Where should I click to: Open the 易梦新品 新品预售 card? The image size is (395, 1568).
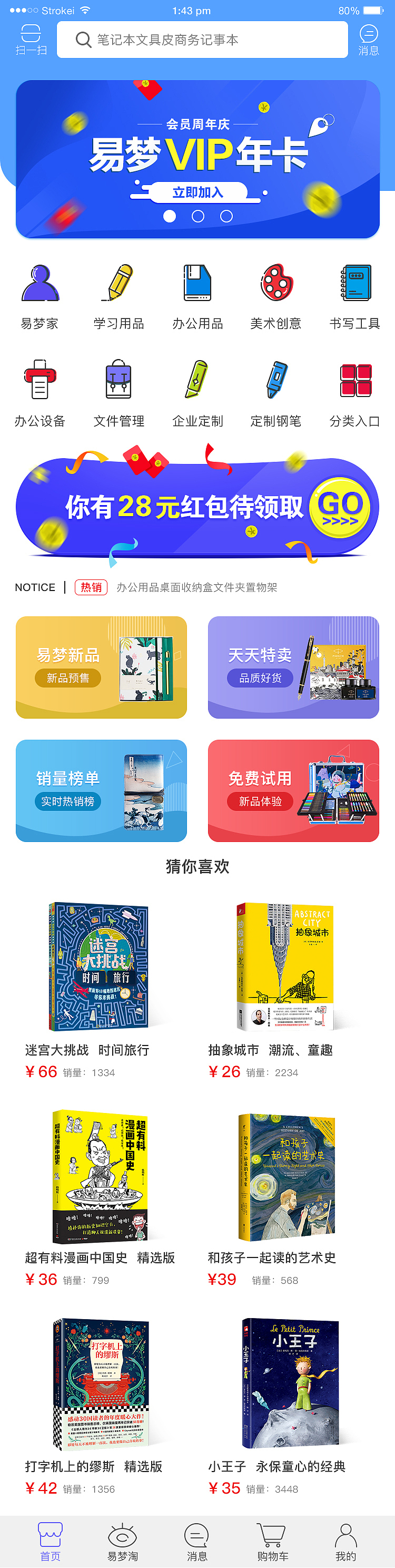(x=102, y=667)
